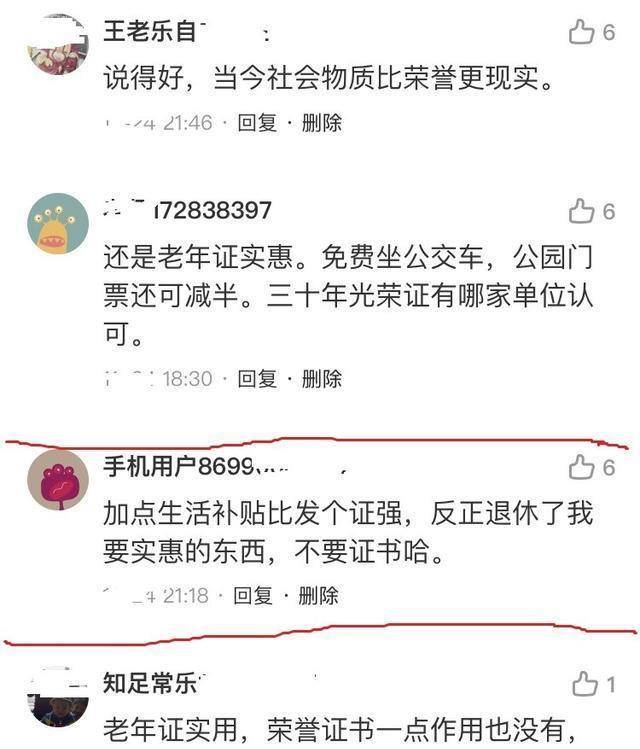The image size is (640, 749).
Task: Open 手机用户8699's profile avatar
Action: tap(57, 480)
